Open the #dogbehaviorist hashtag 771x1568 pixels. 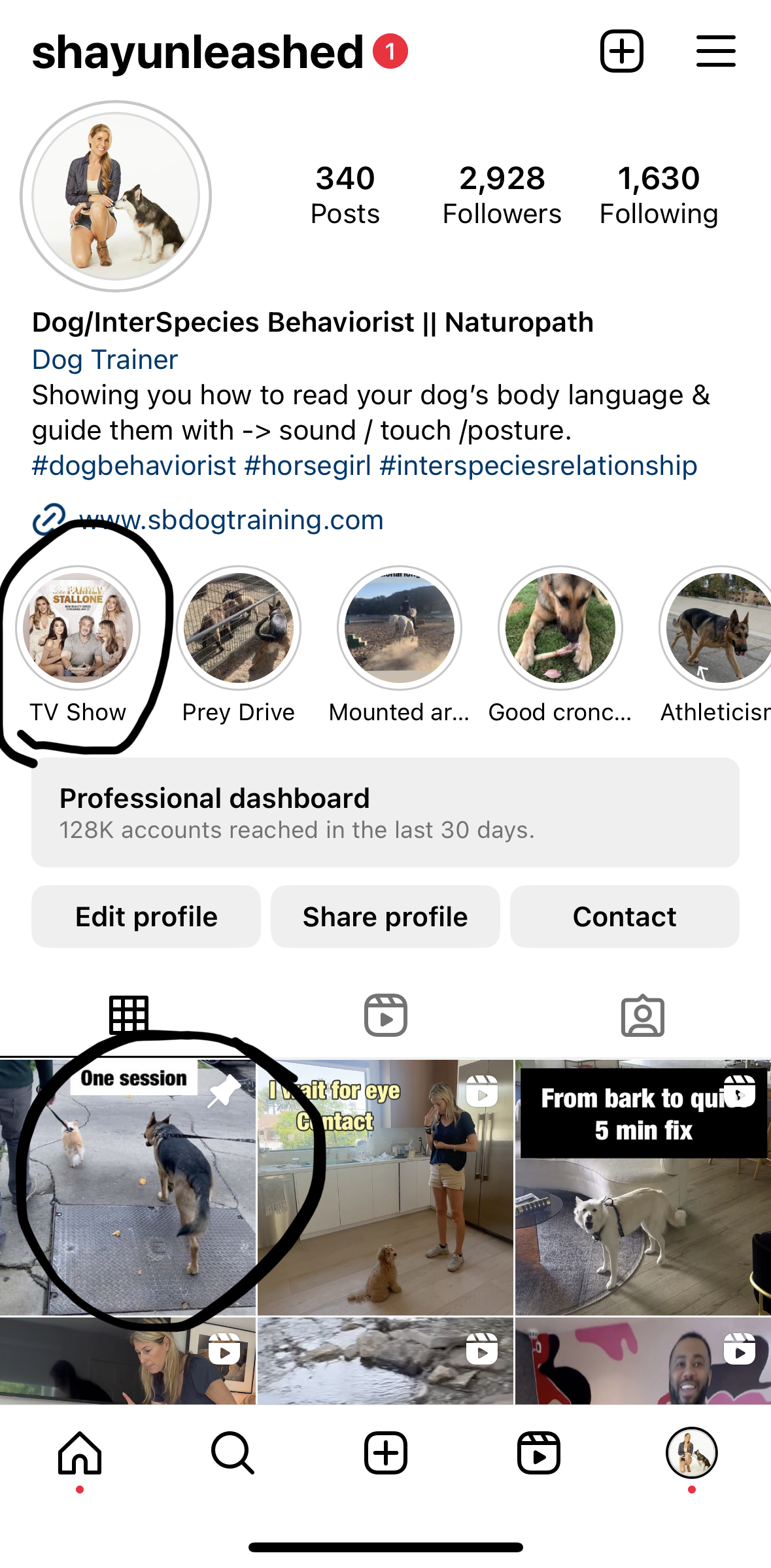pyautogui.click(x=134, y=466)
